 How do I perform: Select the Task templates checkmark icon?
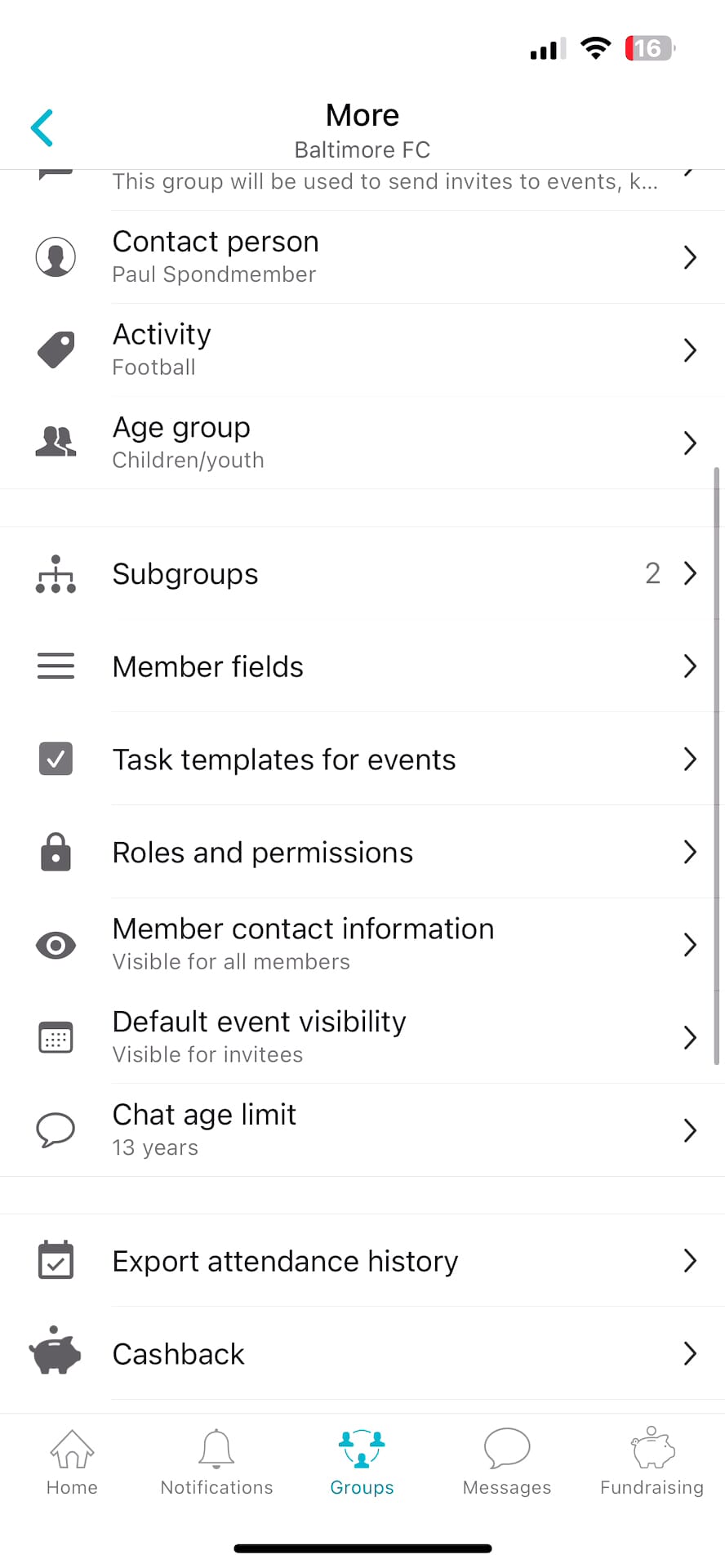click(x=55, y=759)
